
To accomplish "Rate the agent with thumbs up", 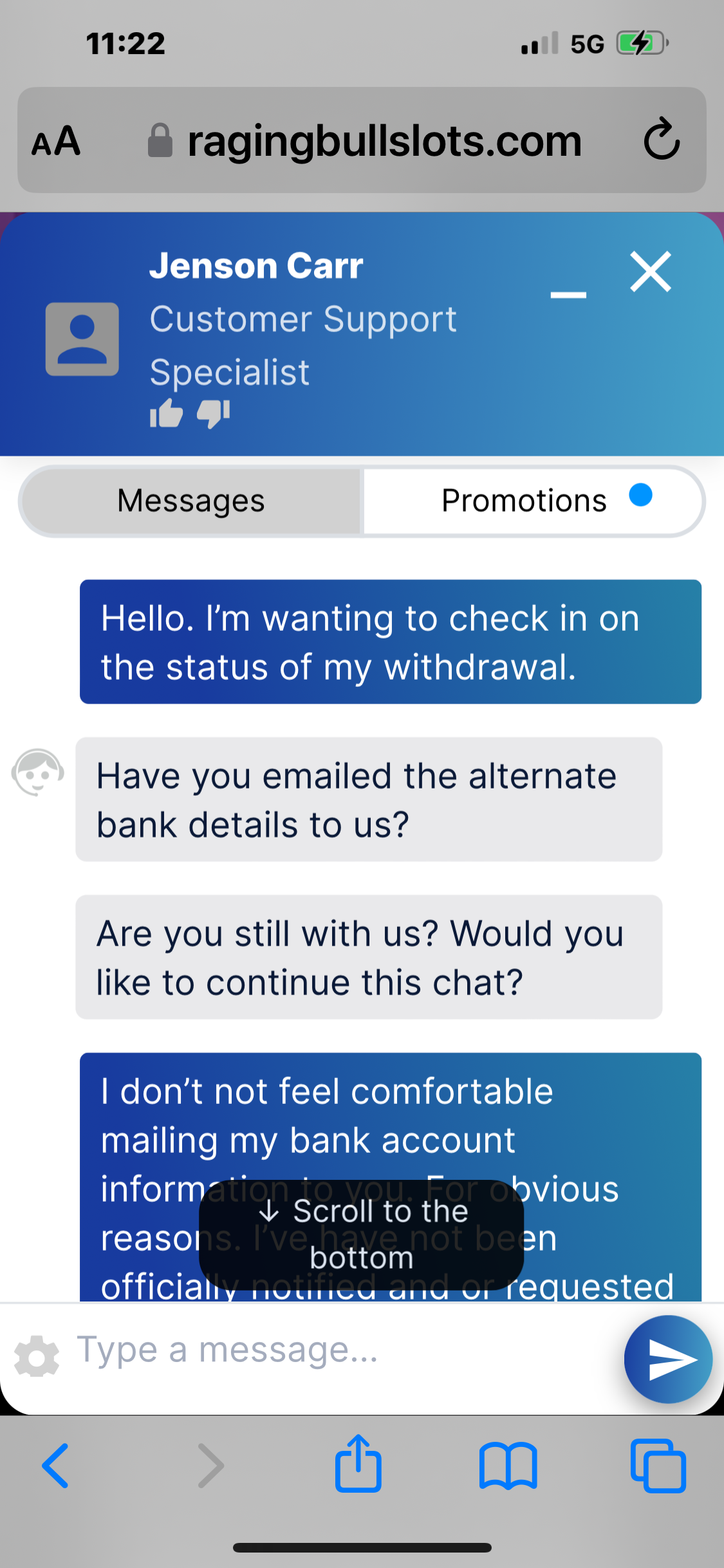I will click(x=166, y=413).
